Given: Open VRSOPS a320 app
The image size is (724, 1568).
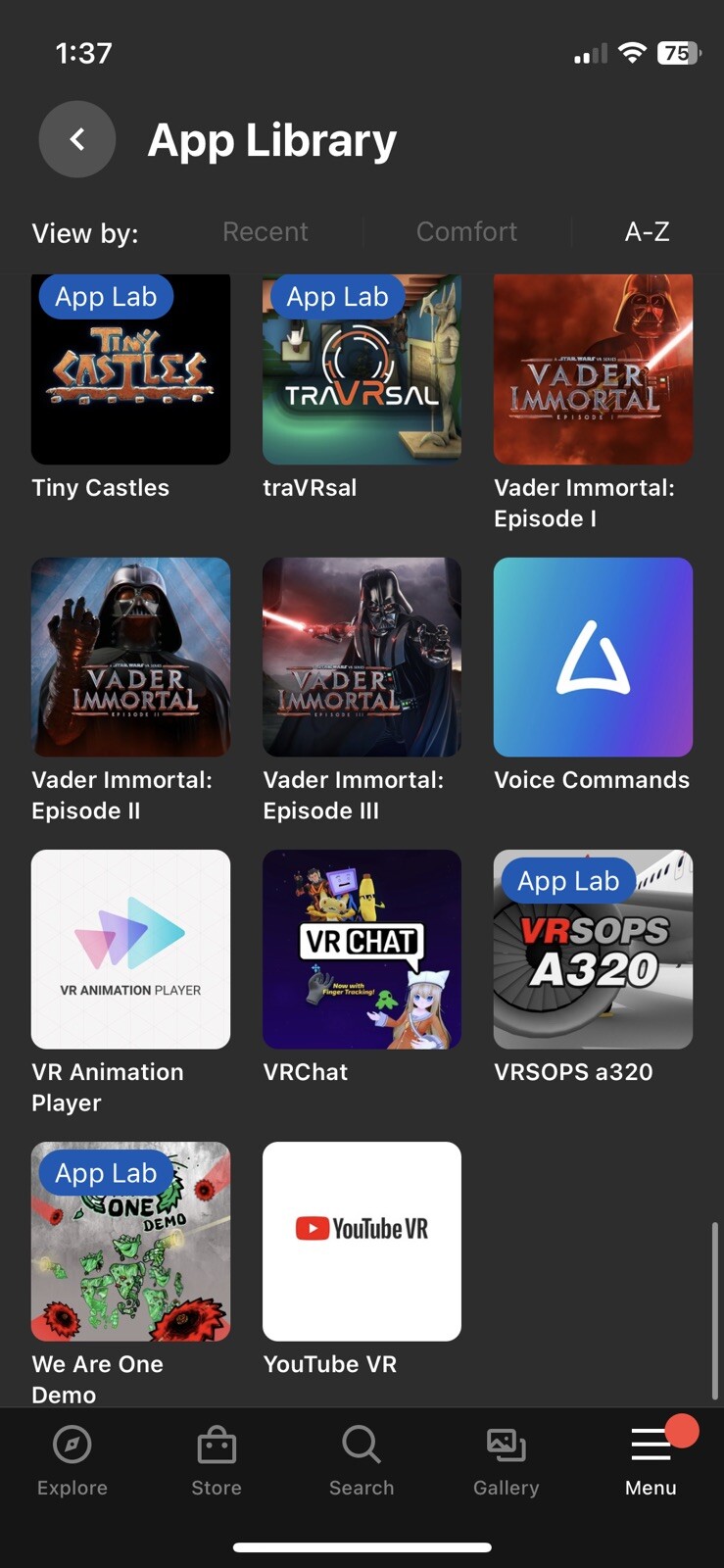Looking at the screenshot, I should click(593, 949).
